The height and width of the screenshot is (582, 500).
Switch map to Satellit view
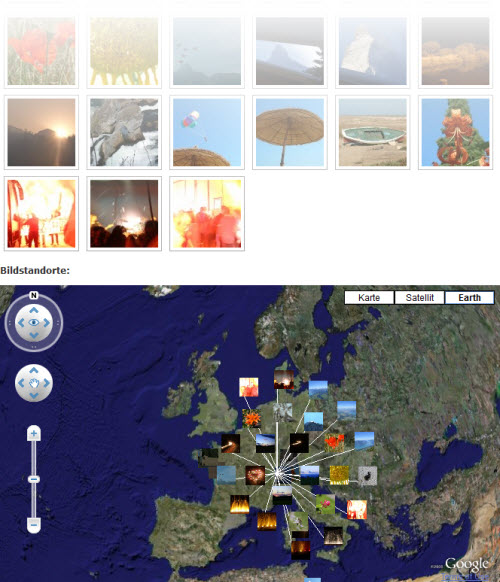tap(419, 298)
